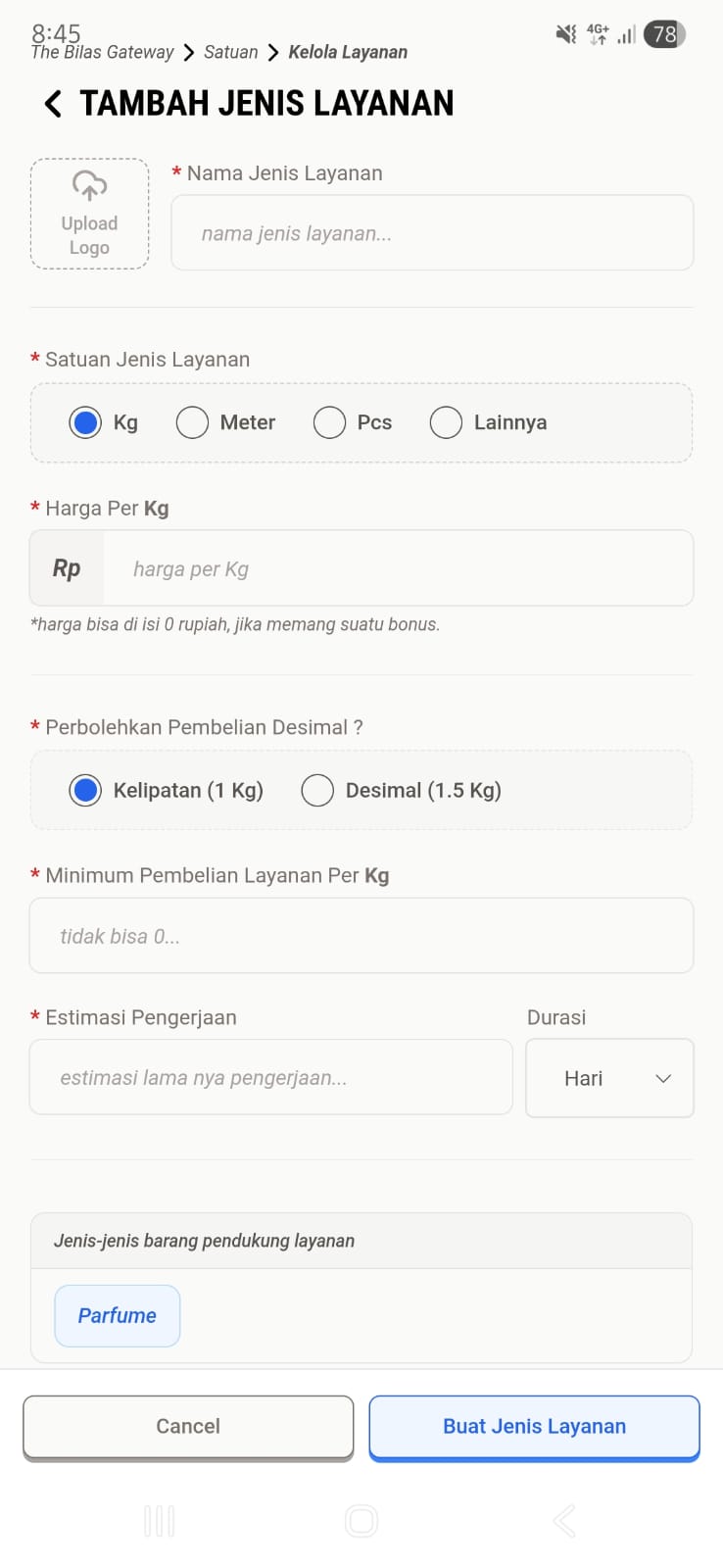Open the Satuan breadcrumb link
The width and height of the screenshot is (723, 1568).
coord(231,52)
